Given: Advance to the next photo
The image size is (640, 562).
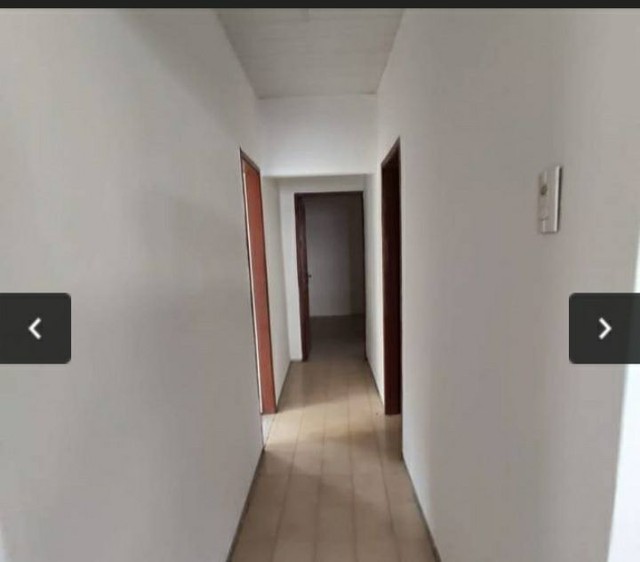Looking at the screenshot, I should coord(604,328).
